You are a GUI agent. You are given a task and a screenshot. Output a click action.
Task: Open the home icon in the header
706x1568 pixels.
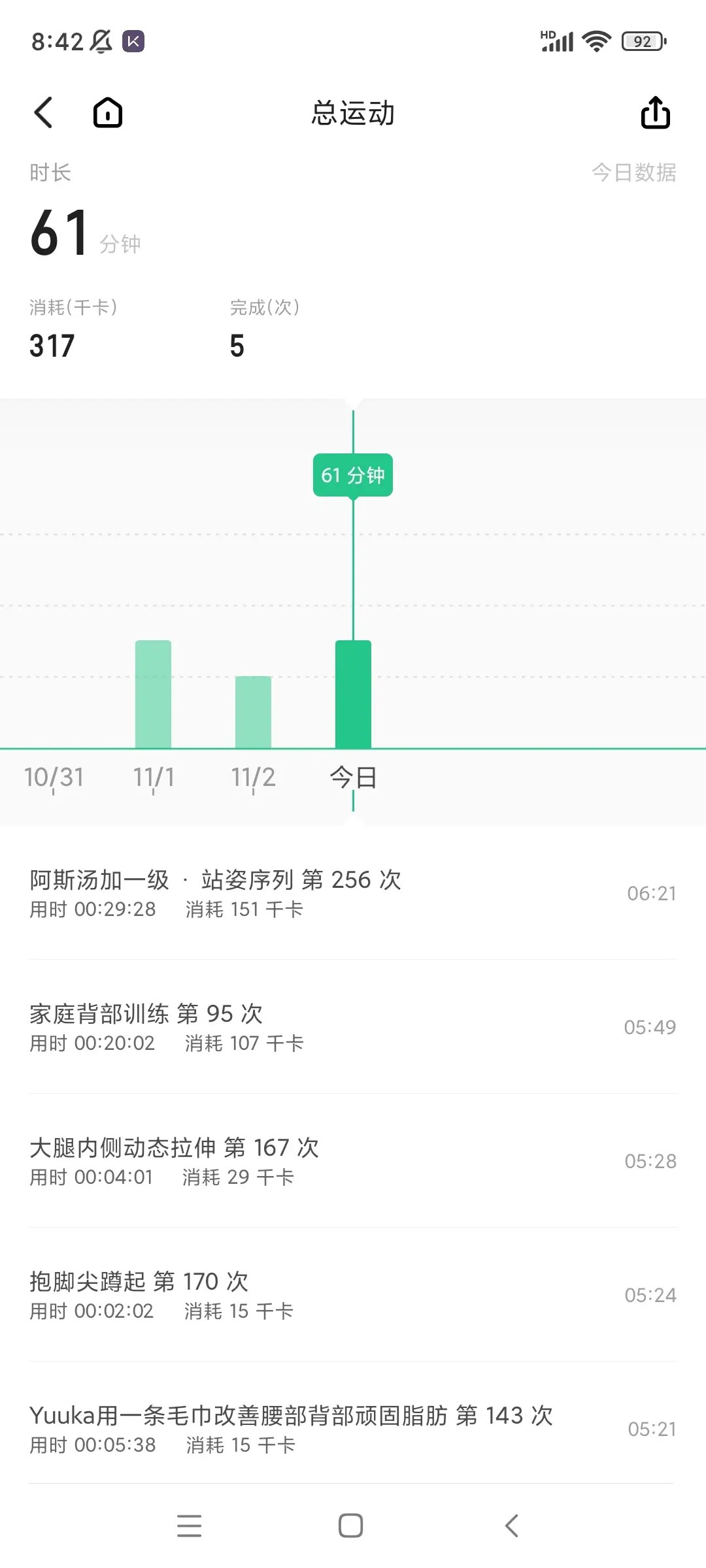click(x=108, y=112)
